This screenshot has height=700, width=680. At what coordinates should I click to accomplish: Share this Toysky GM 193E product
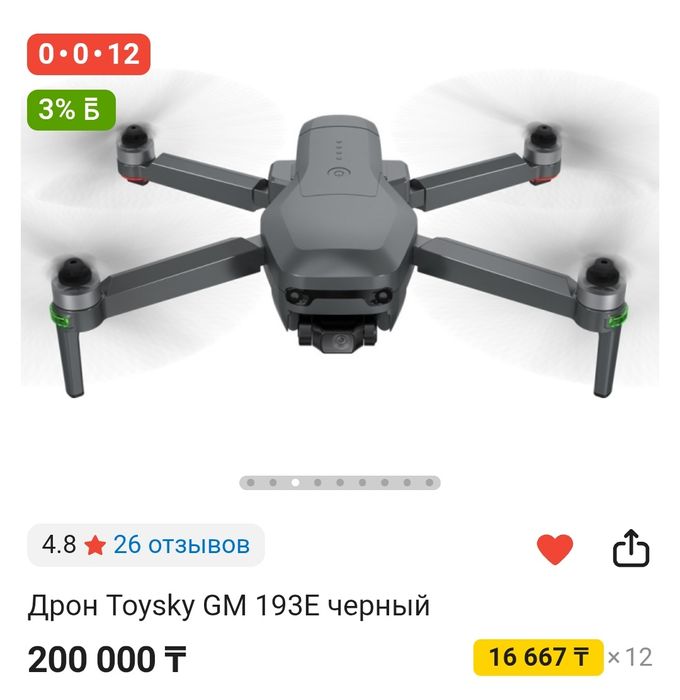point(631,548)
